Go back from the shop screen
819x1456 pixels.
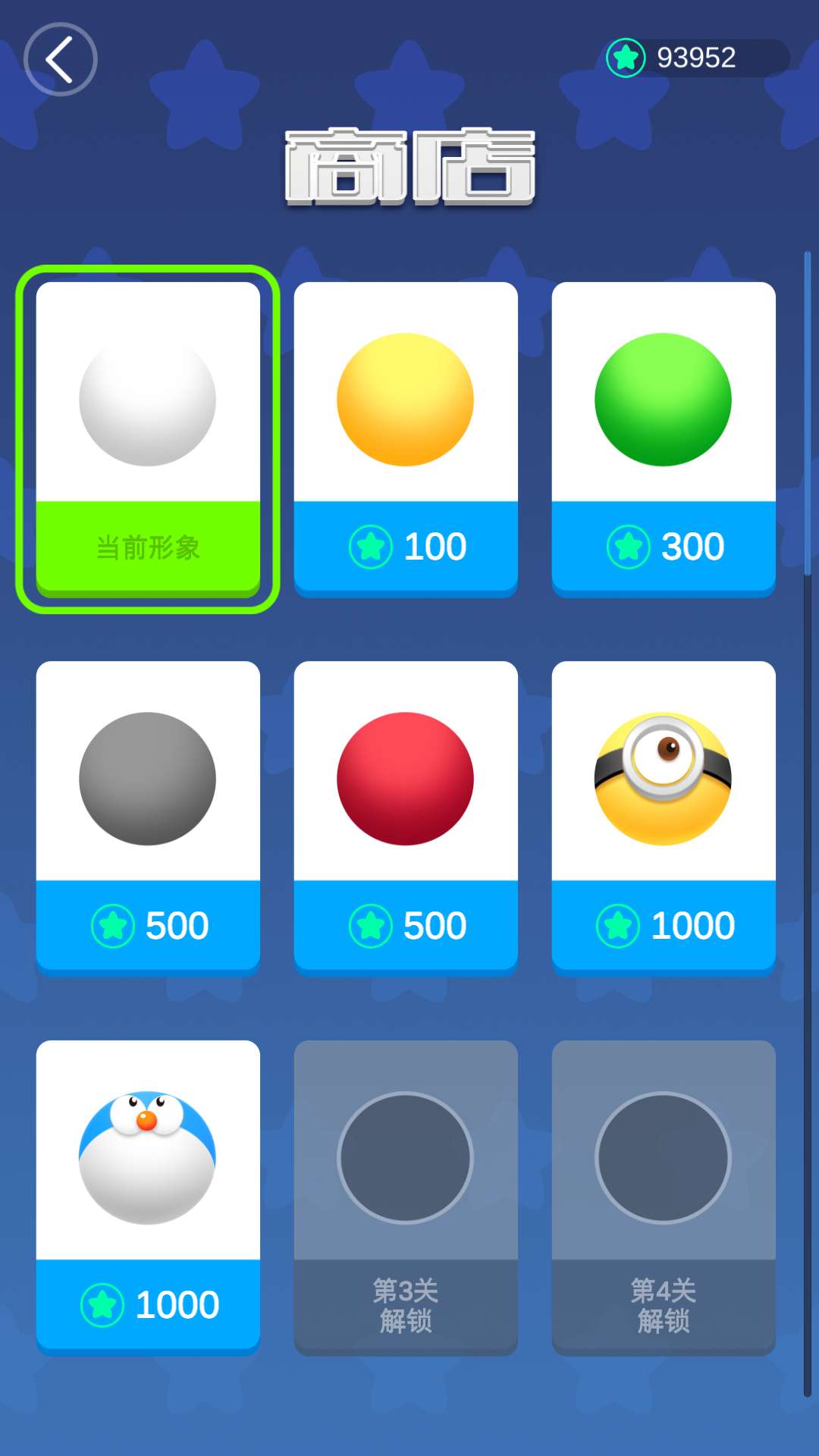point(60,59)
